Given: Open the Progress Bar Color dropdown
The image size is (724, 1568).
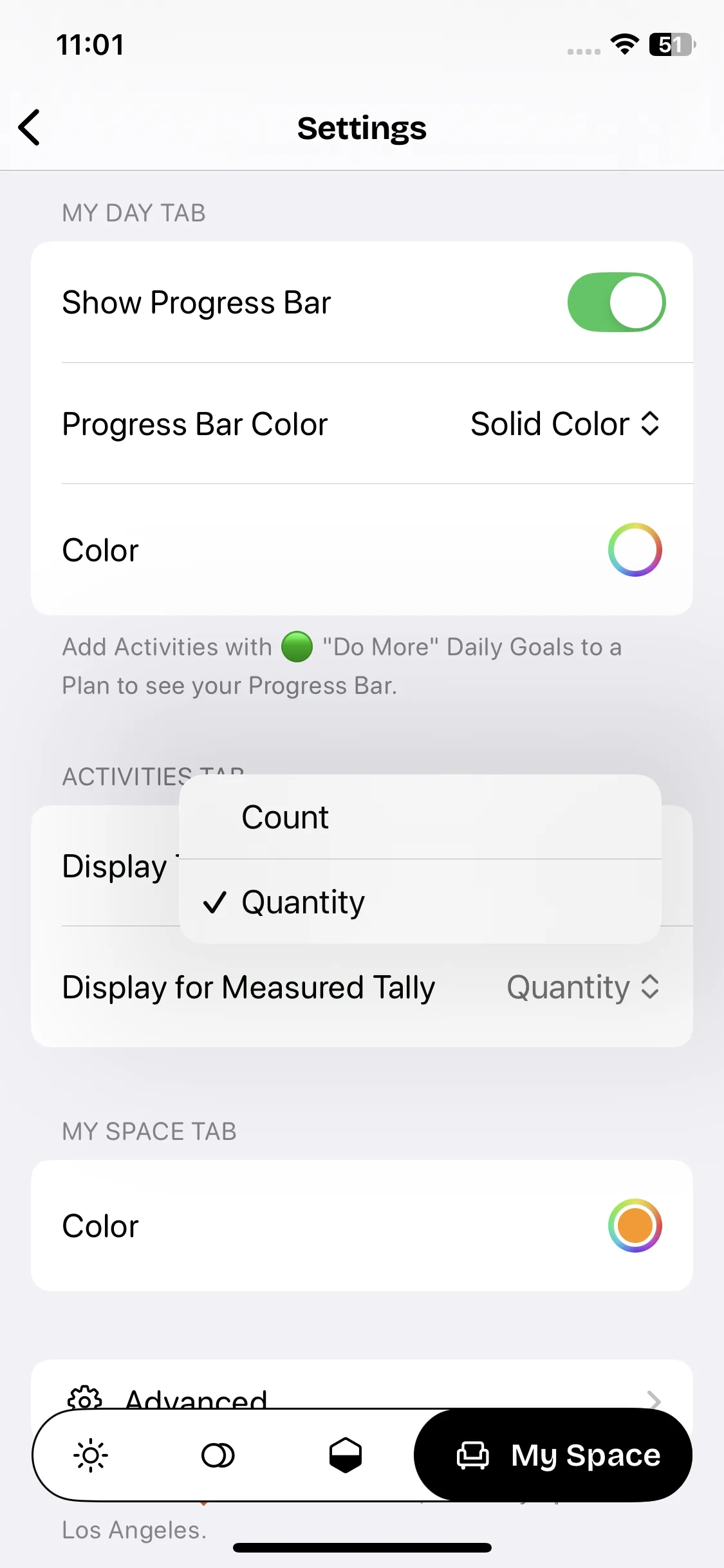Looking at the screenshot, I should pos(565,424).
